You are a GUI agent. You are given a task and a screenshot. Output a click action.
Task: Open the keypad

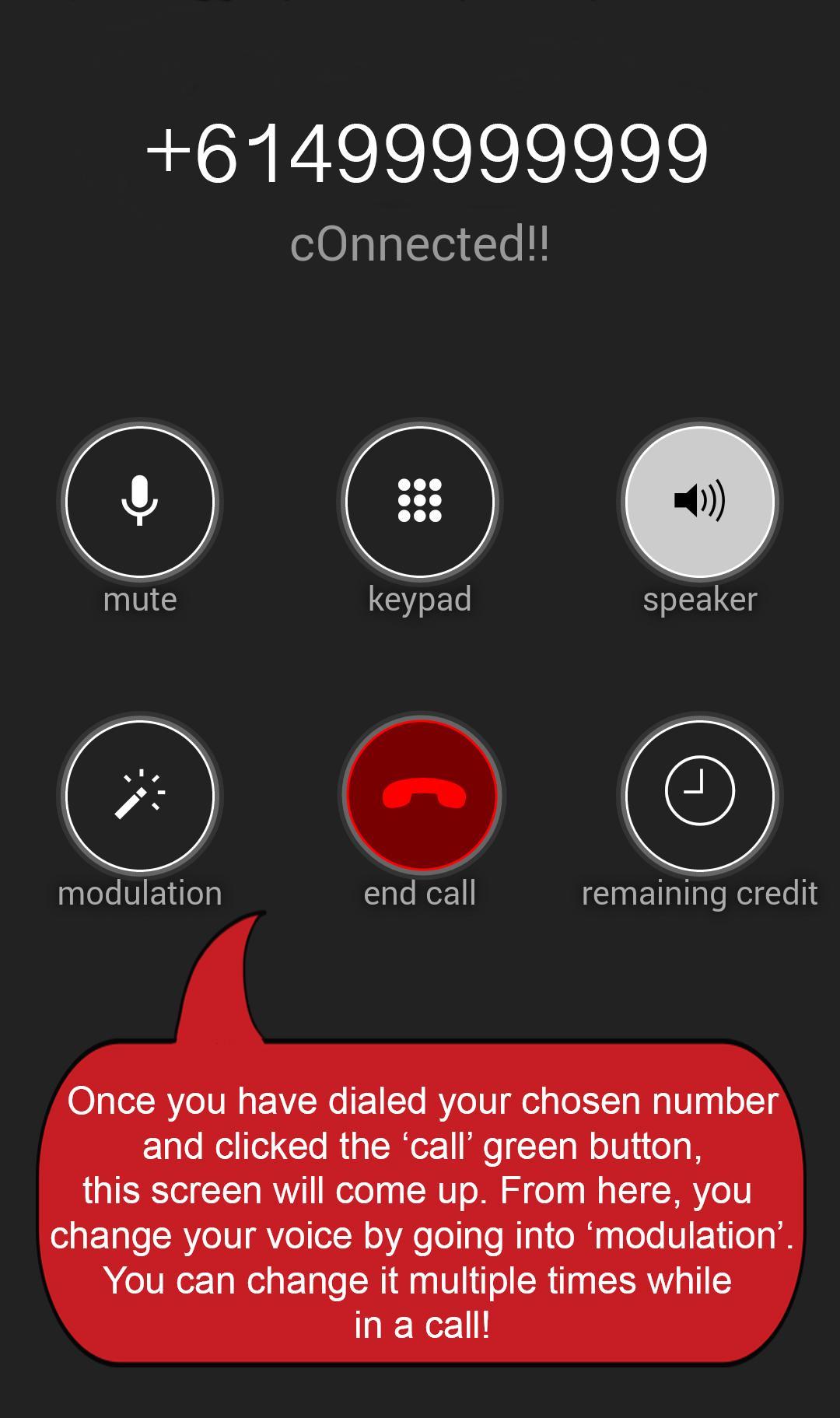420,502
